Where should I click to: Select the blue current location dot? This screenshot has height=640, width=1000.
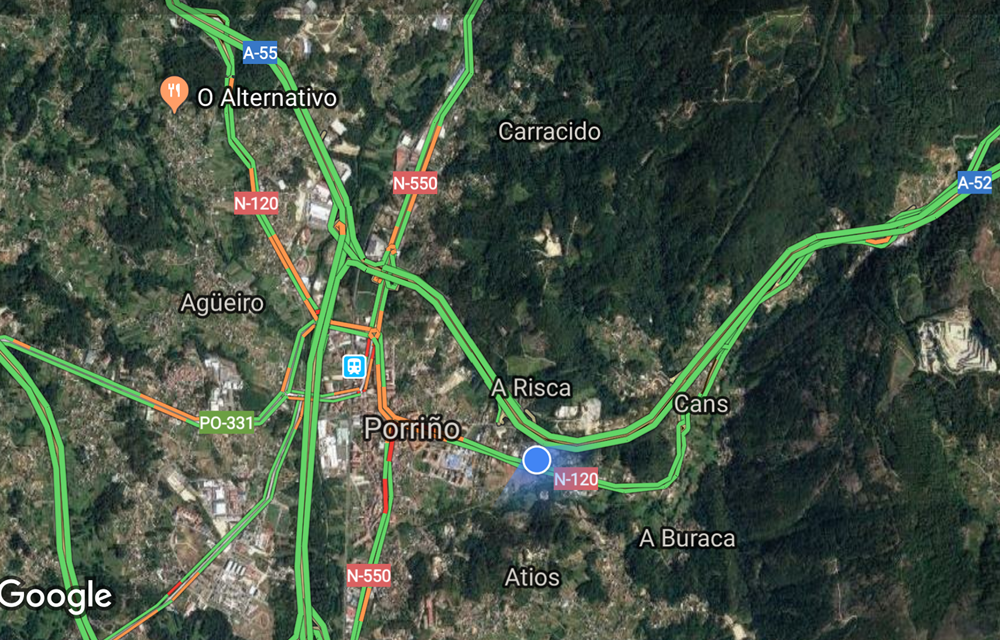point(537,460)
